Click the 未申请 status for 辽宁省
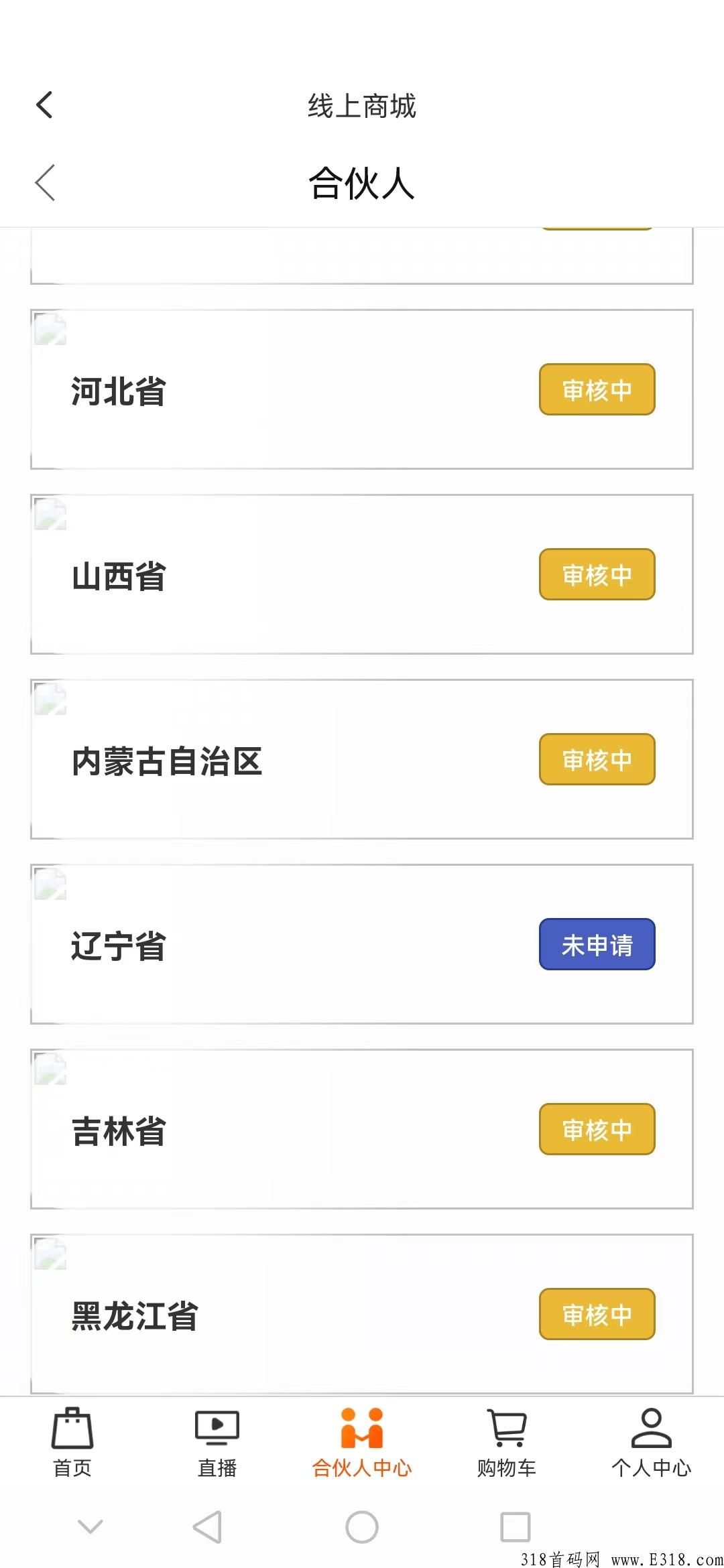 [597, 944]
